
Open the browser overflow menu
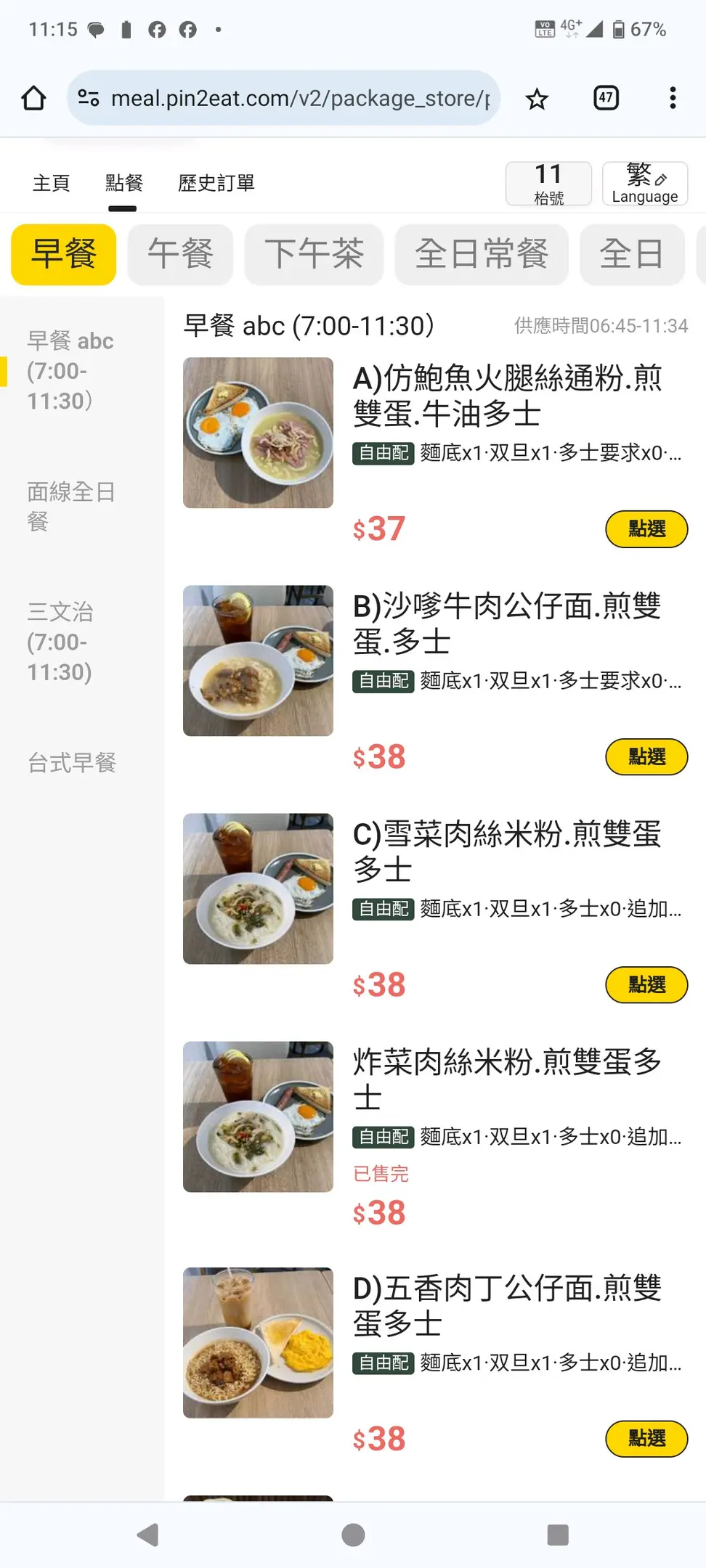tap(673, 98)
